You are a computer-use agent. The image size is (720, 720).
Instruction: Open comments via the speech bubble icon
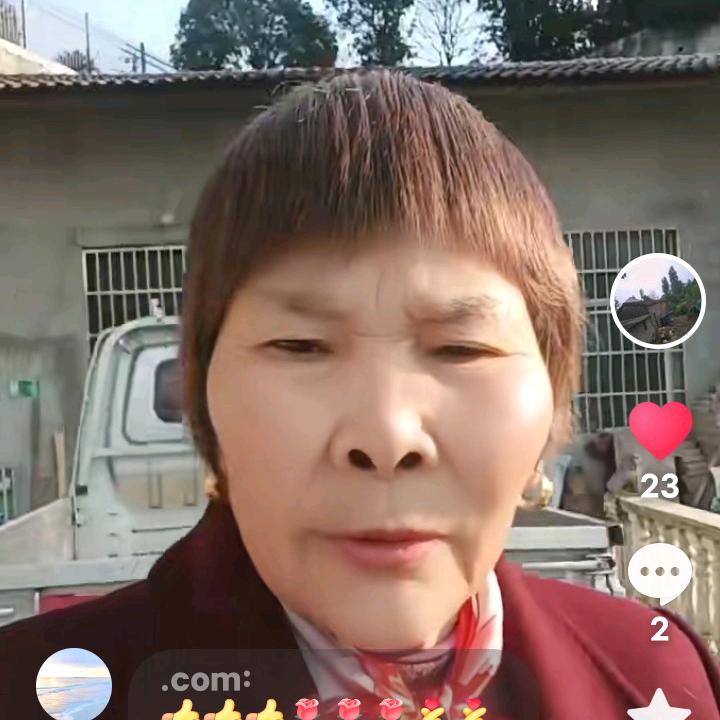pos(660,574)
